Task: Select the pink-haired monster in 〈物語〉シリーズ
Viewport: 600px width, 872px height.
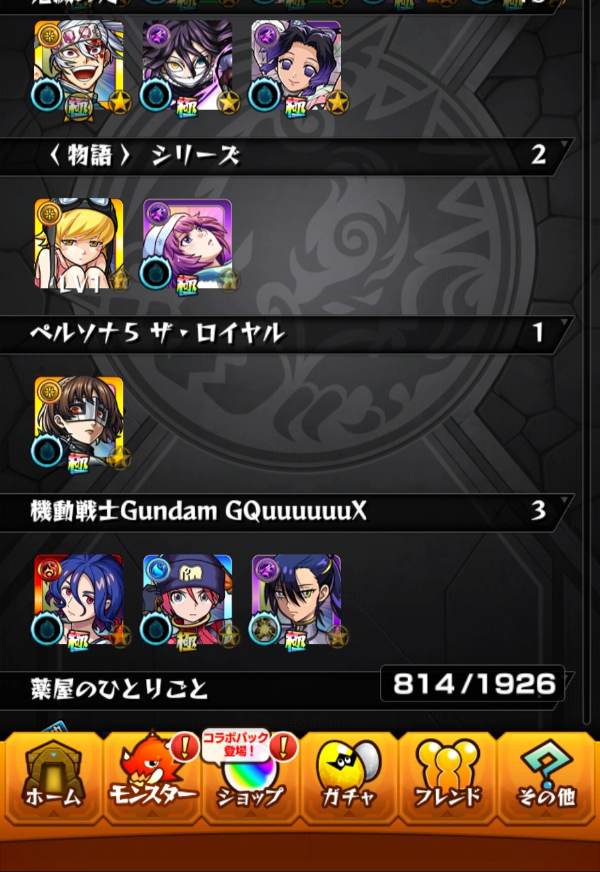Action: click(x=188, y=245)
